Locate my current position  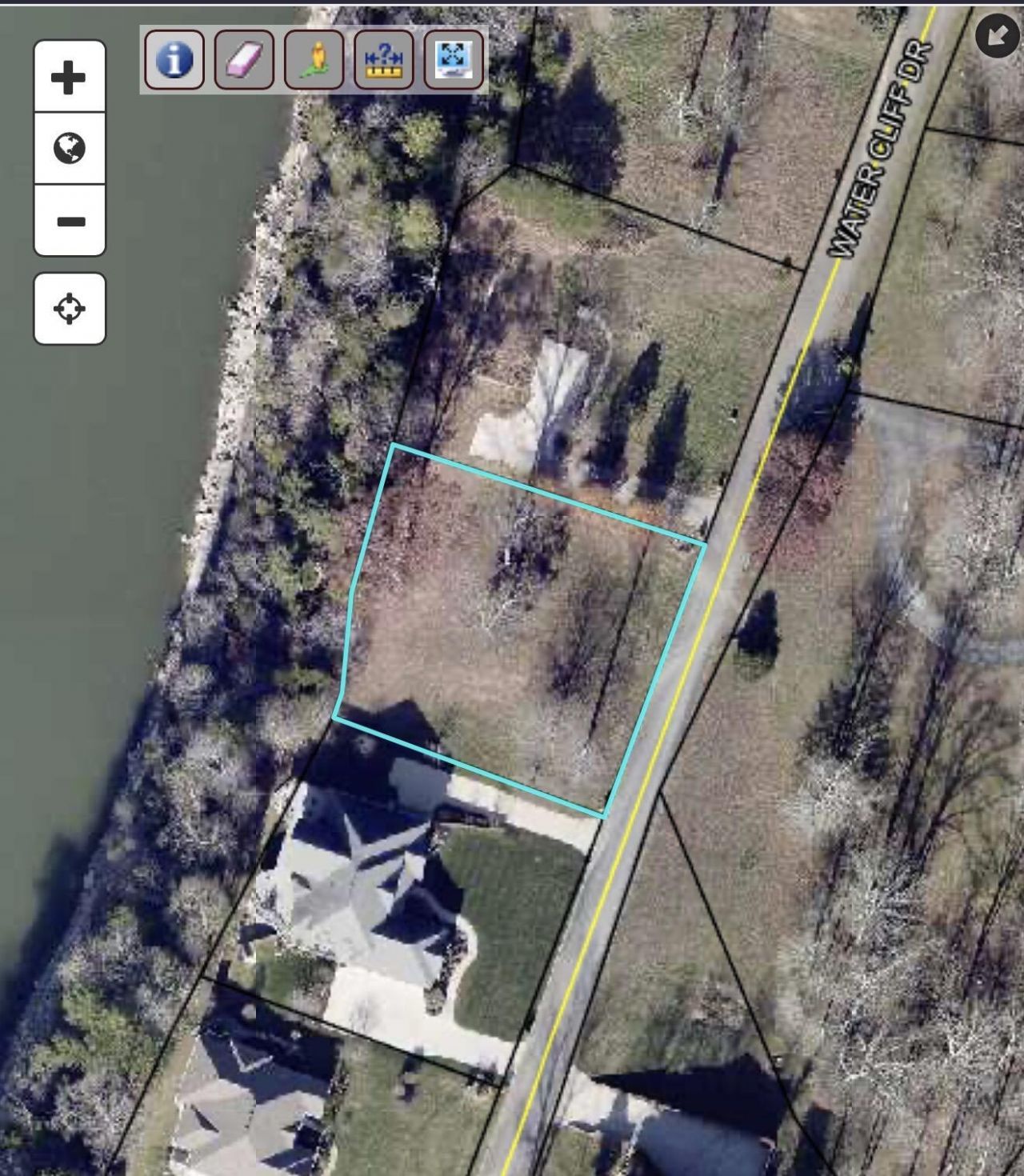point(70,308)
